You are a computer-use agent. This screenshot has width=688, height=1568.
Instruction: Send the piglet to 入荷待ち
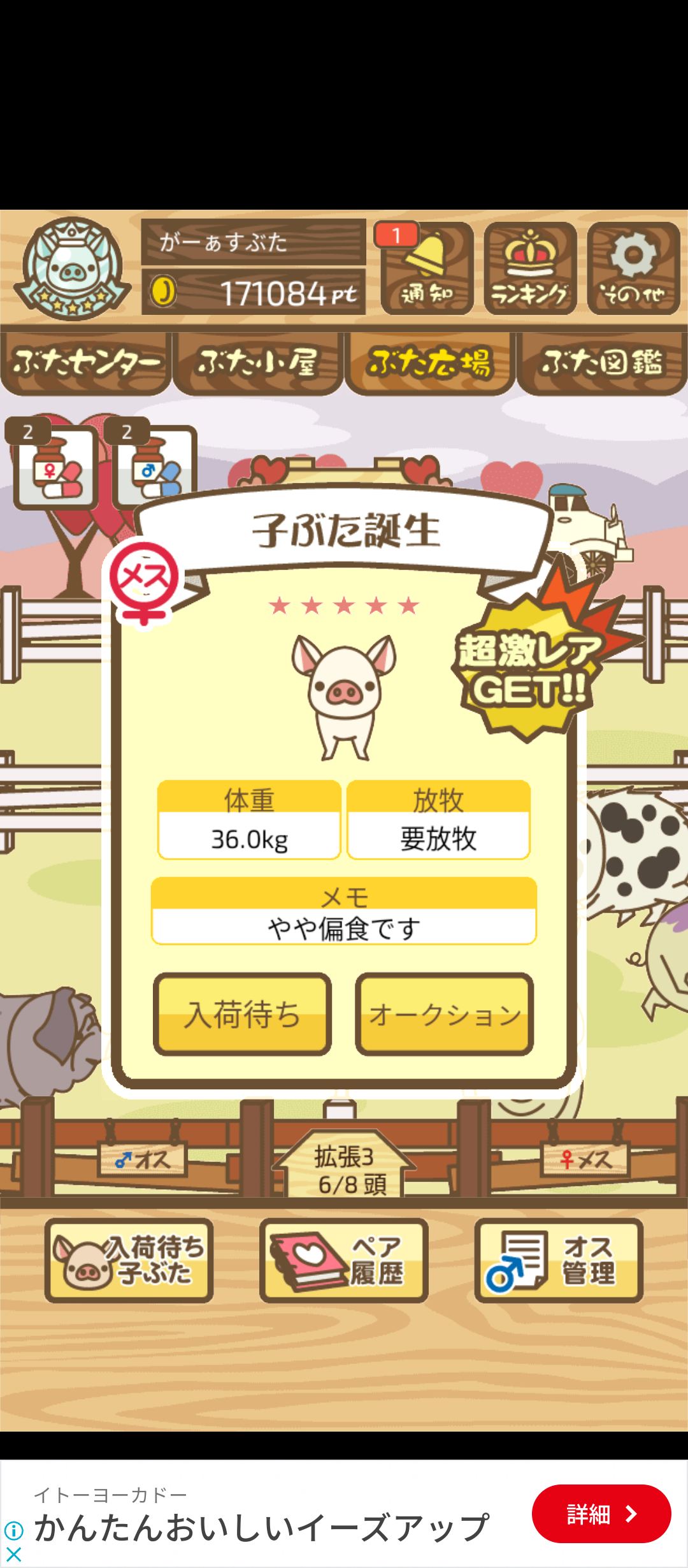[242, 1013]
